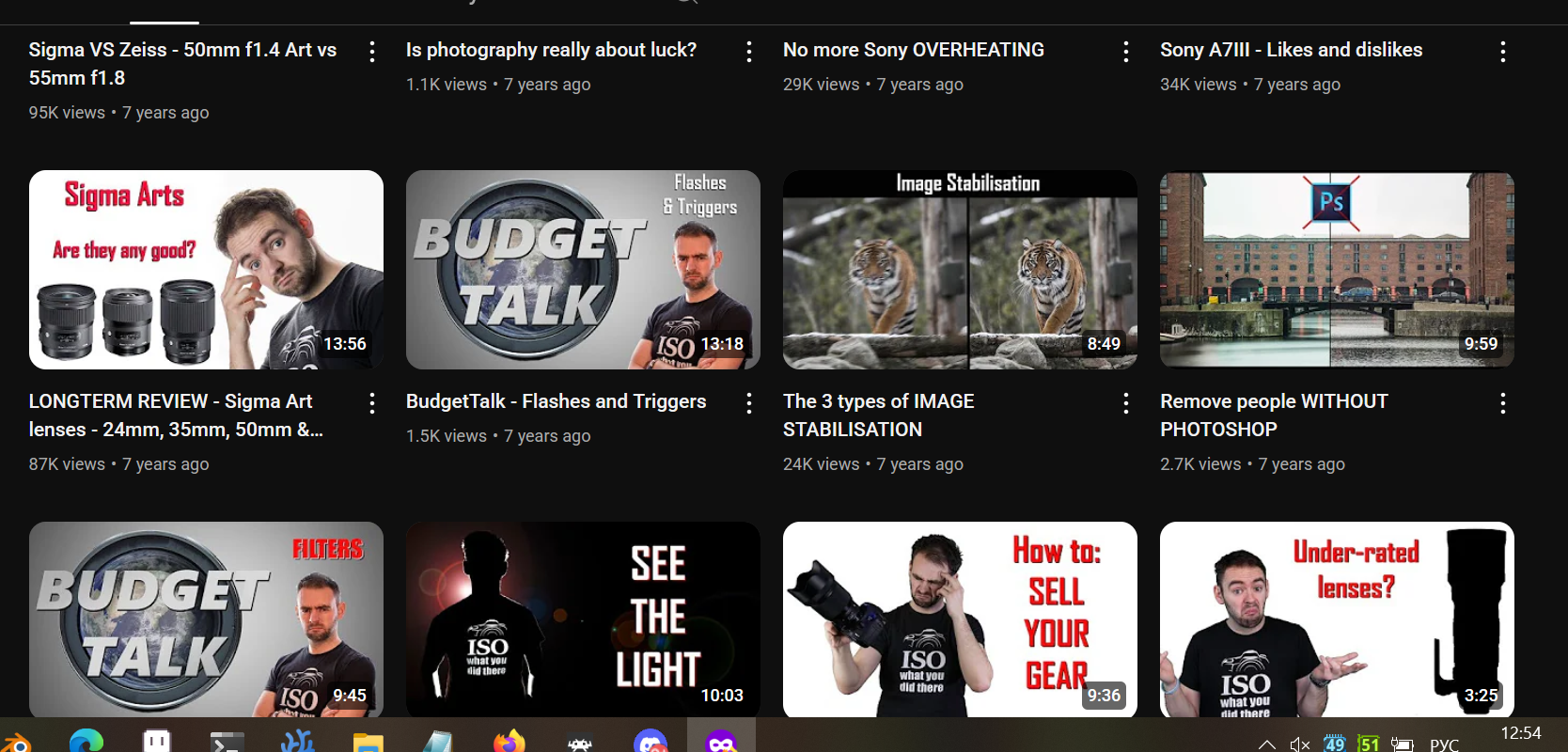1568x752 pixels.
Task: Open File Explorer from the taskbar
Action: click(368, 743)
